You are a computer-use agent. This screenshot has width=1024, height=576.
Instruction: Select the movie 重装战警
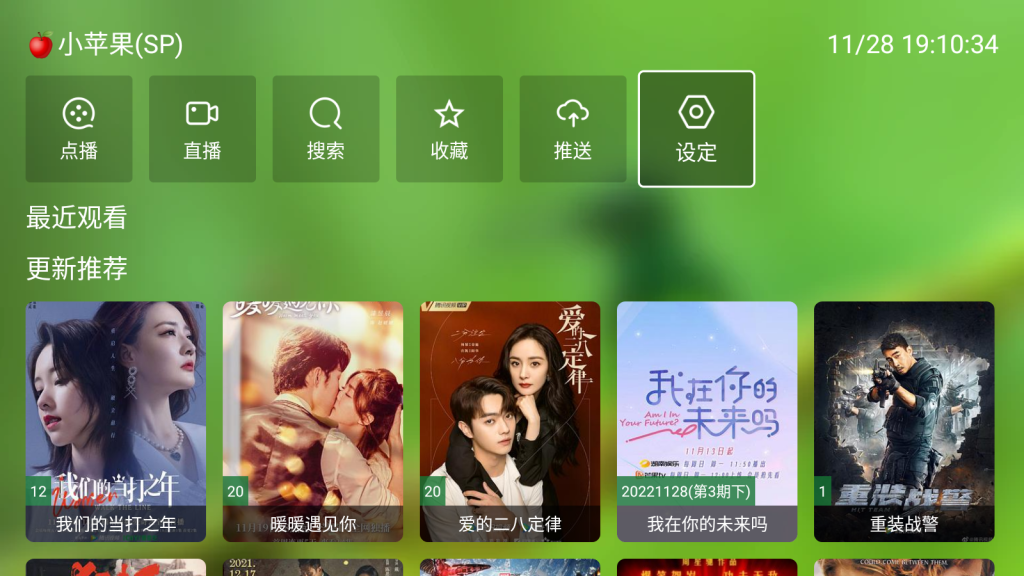click(x=904, y=420)
